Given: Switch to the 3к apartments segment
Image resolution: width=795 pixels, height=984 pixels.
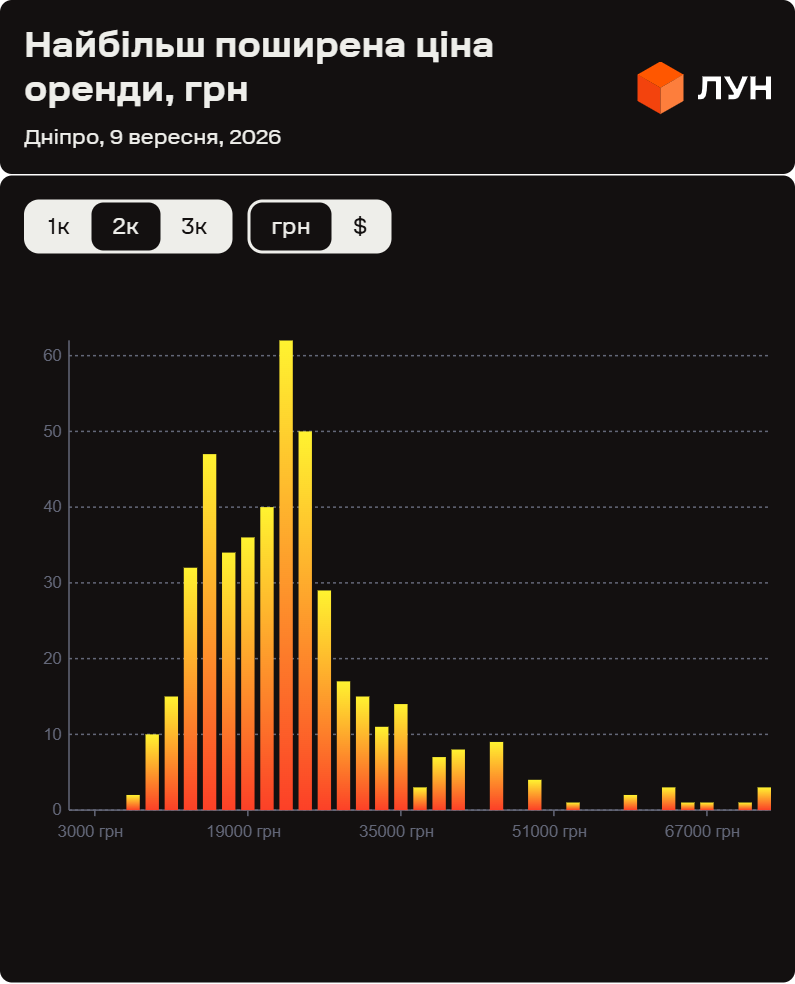Looking at the screenshot, I should coord(194,227).
